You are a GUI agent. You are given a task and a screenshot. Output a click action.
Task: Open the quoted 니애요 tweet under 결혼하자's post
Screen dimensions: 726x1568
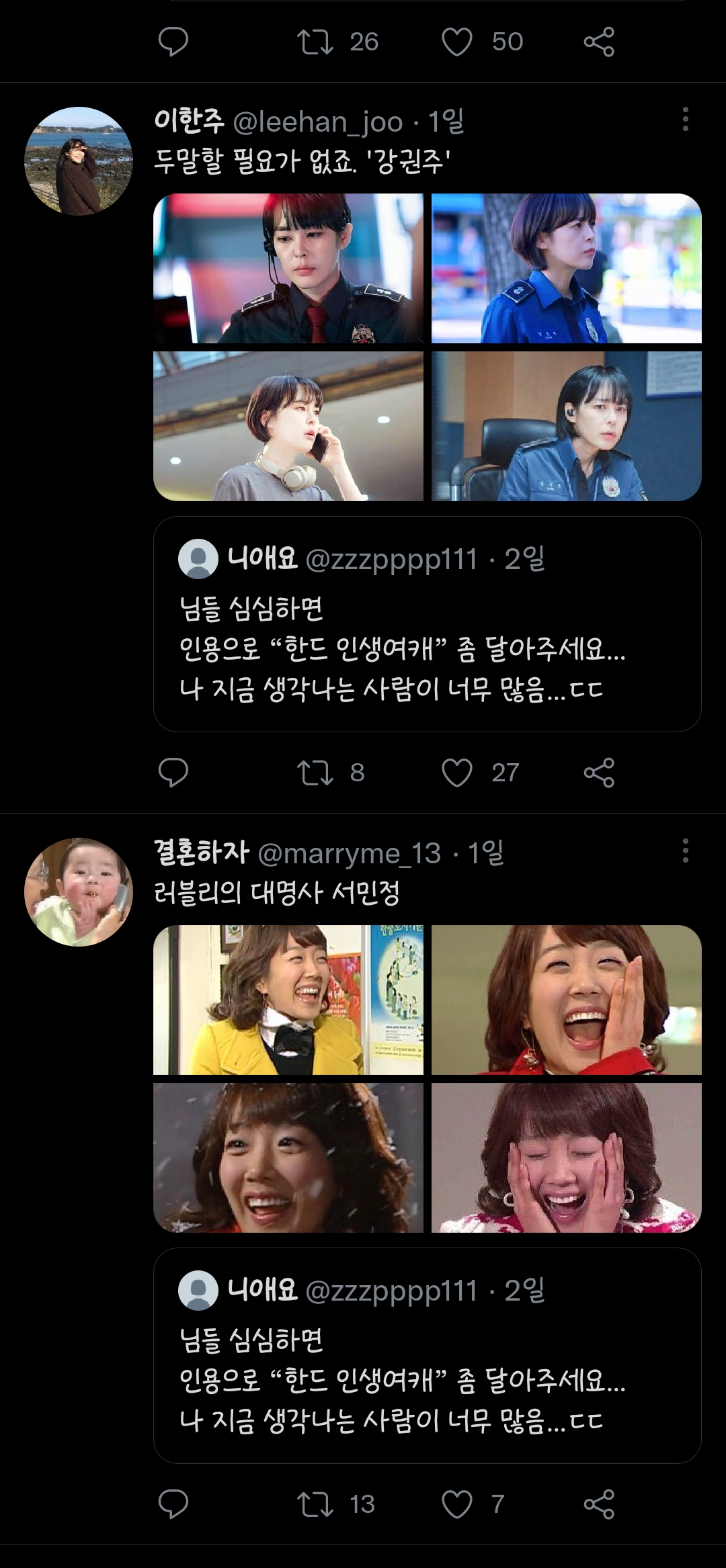click(x=427, y=1355)
